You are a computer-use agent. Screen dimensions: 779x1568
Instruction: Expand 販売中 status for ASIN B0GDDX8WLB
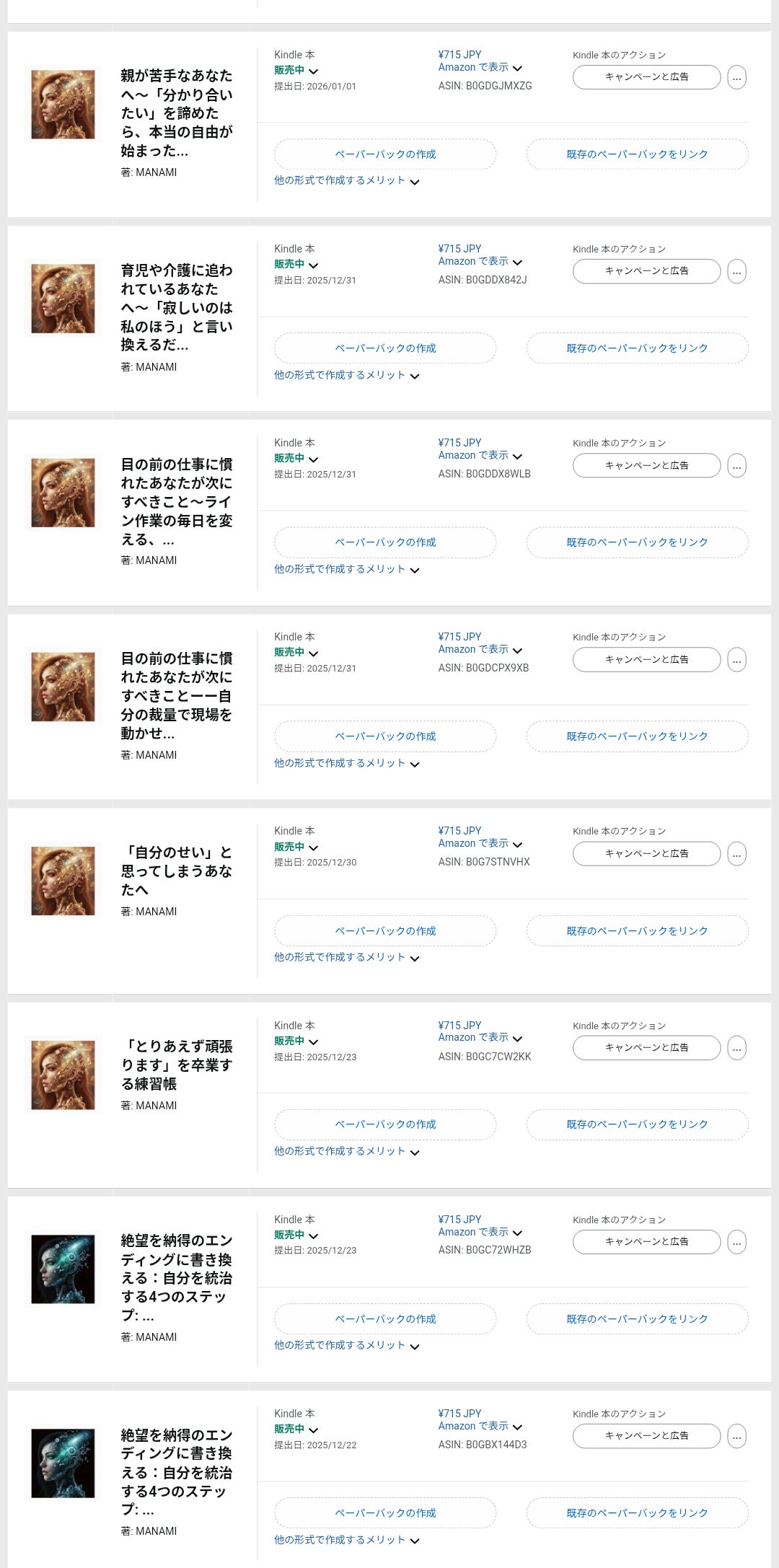click(x=296, y=459)
